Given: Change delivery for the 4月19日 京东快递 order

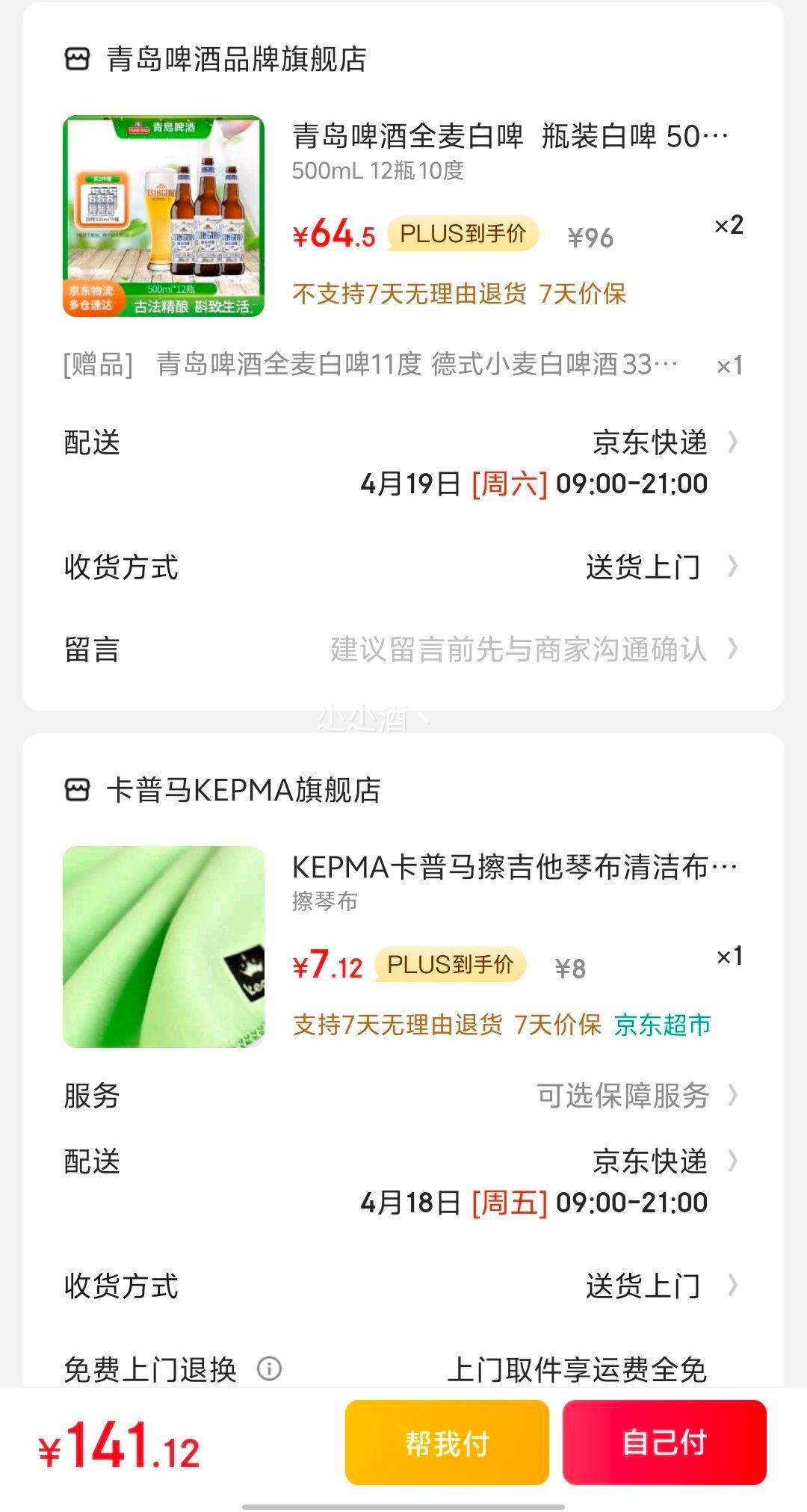Looking at the screenshot, I should click(649, 442).
